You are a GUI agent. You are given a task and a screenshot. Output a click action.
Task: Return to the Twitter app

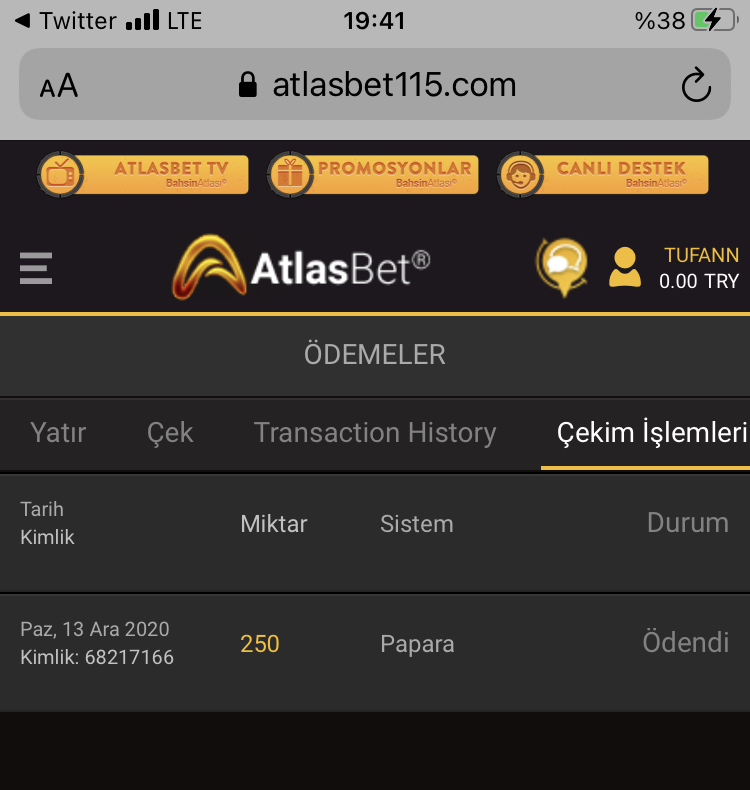coord(65,21)
